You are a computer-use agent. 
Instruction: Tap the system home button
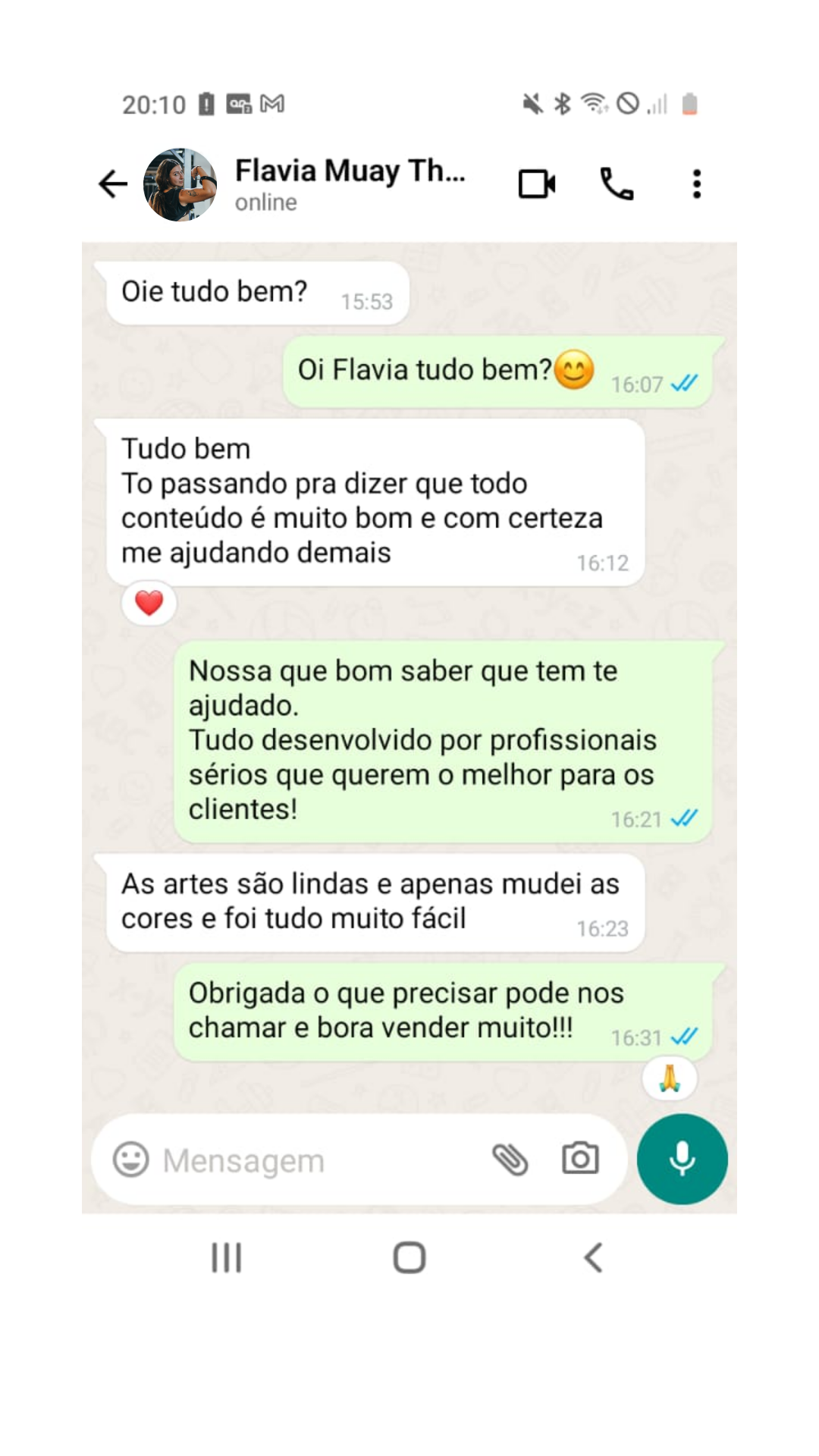pos(409,1257)
